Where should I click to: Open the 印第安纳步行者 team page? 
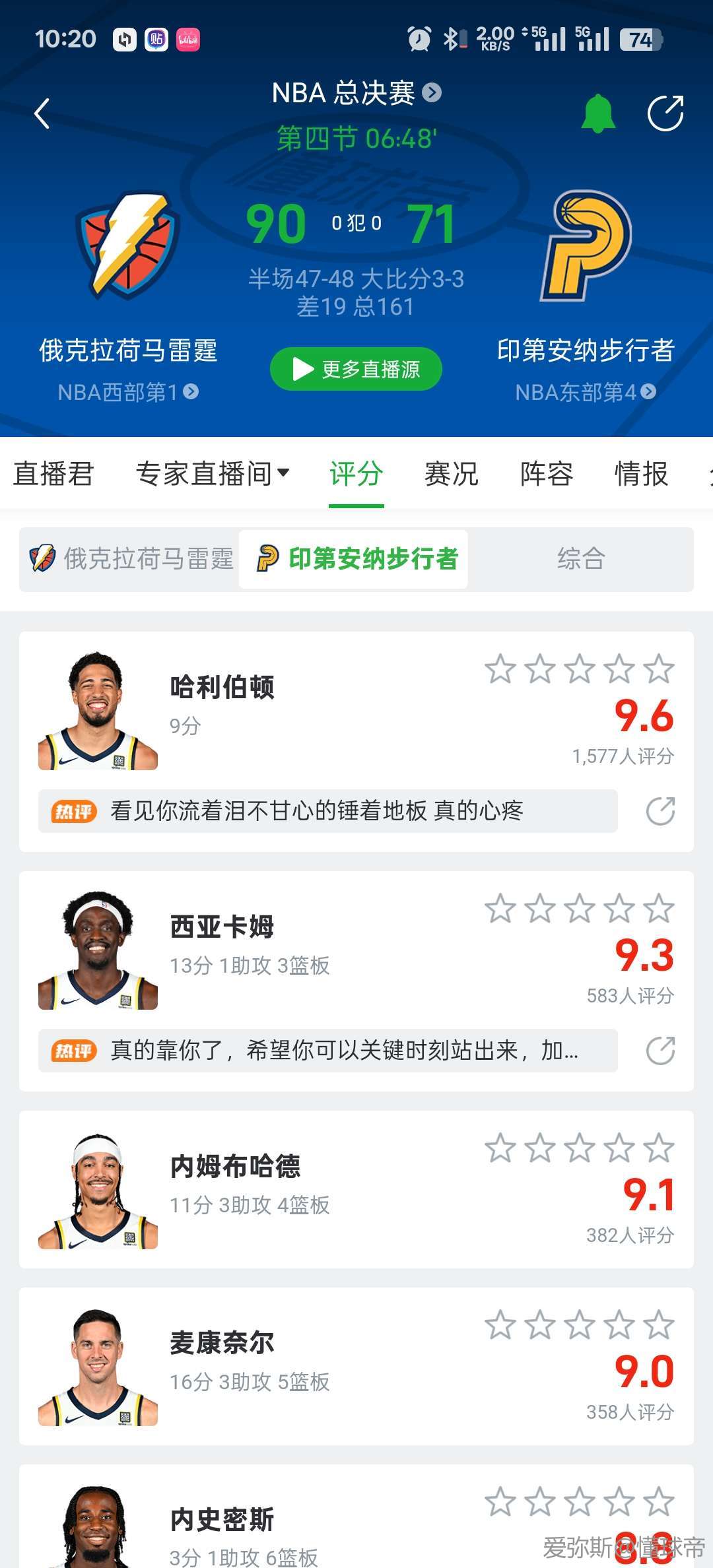pyautogui.click(x=586, y=350)
